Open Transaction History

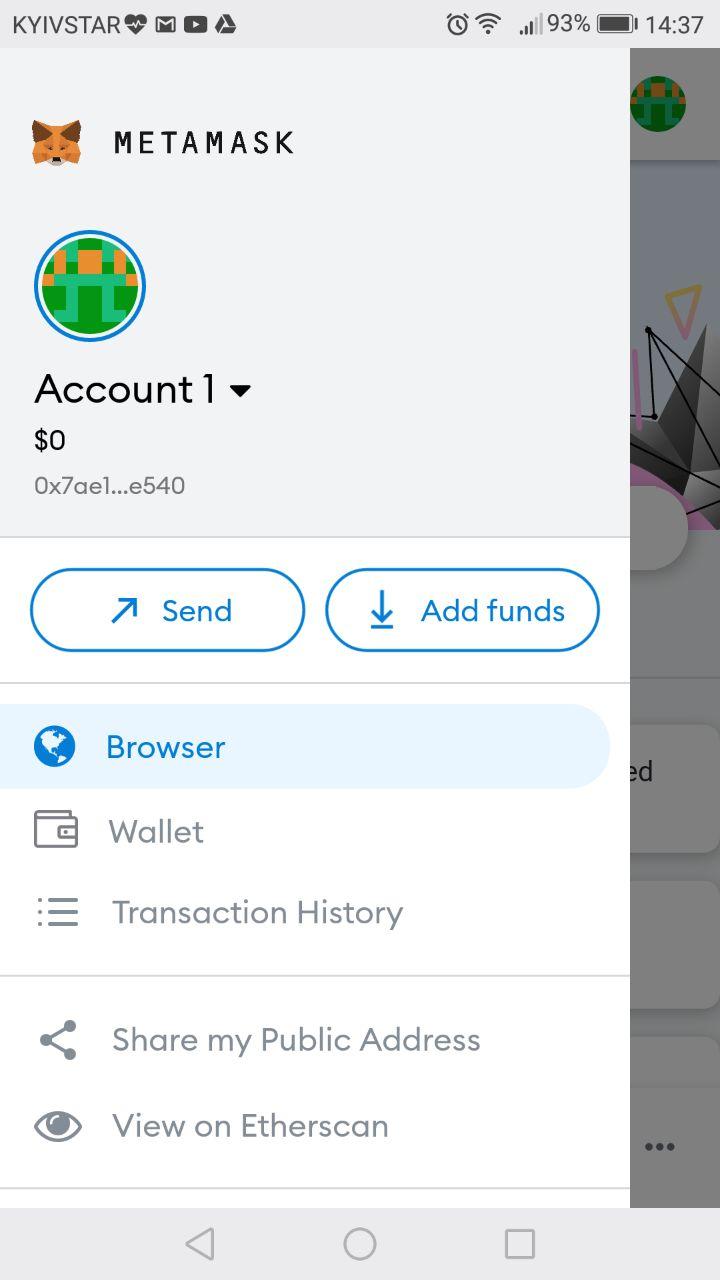[257, 912]
